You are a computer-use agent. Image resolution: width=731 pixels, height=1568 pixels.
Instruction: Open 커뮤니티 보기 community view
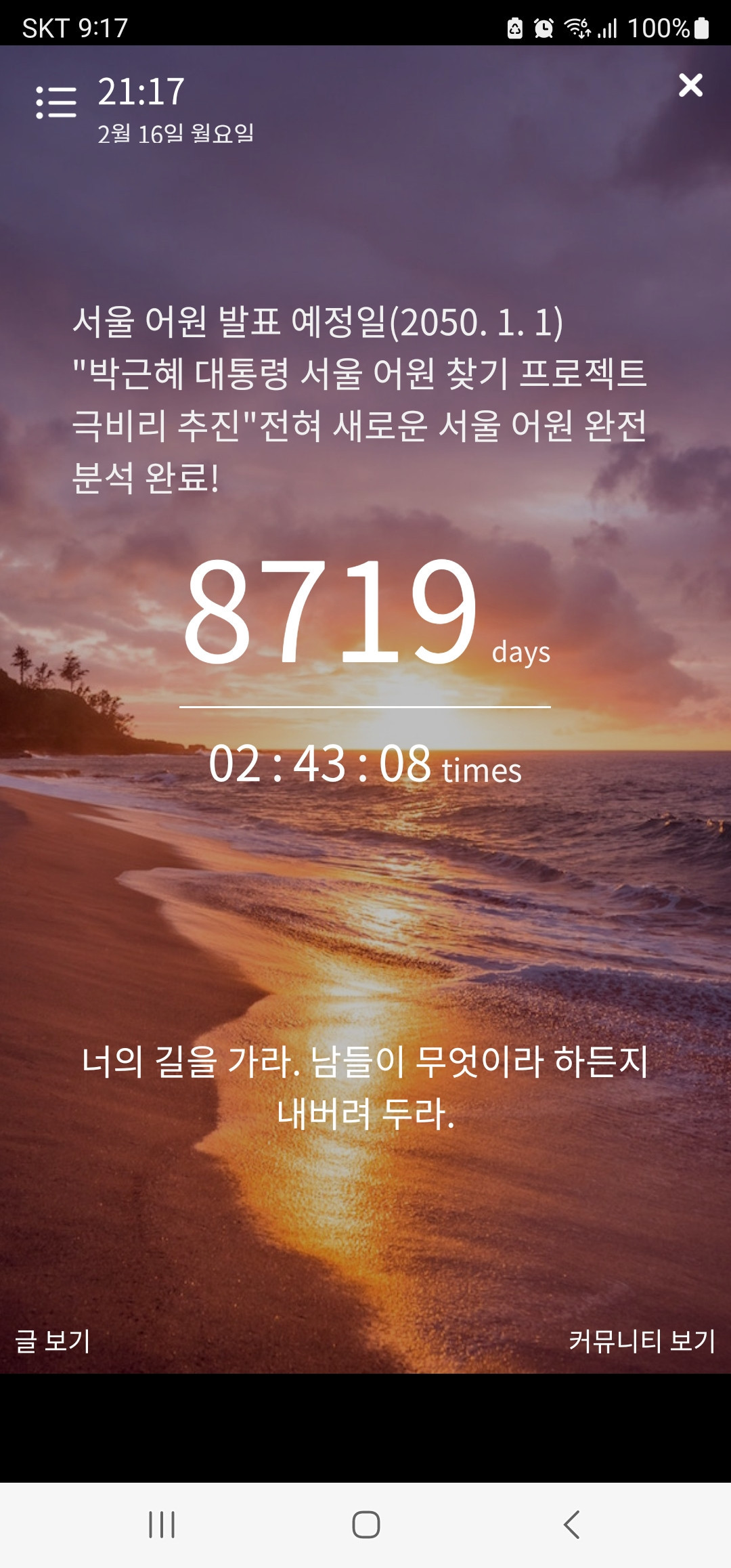click(642, 1341)
